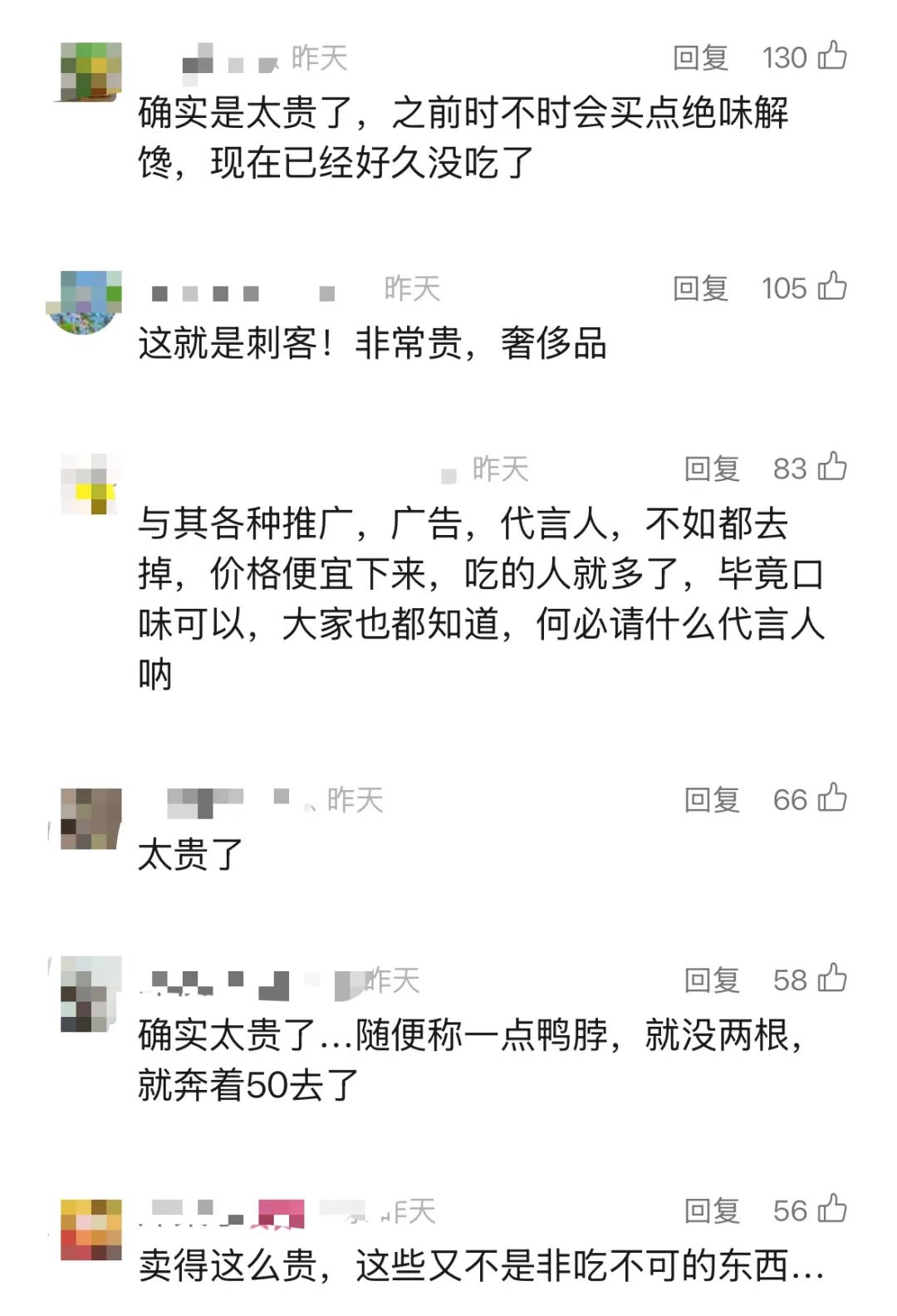Screen dimensions: 897x1316
Task: Open avatar of the 与其各种推广 commenter
Action: 91,484
